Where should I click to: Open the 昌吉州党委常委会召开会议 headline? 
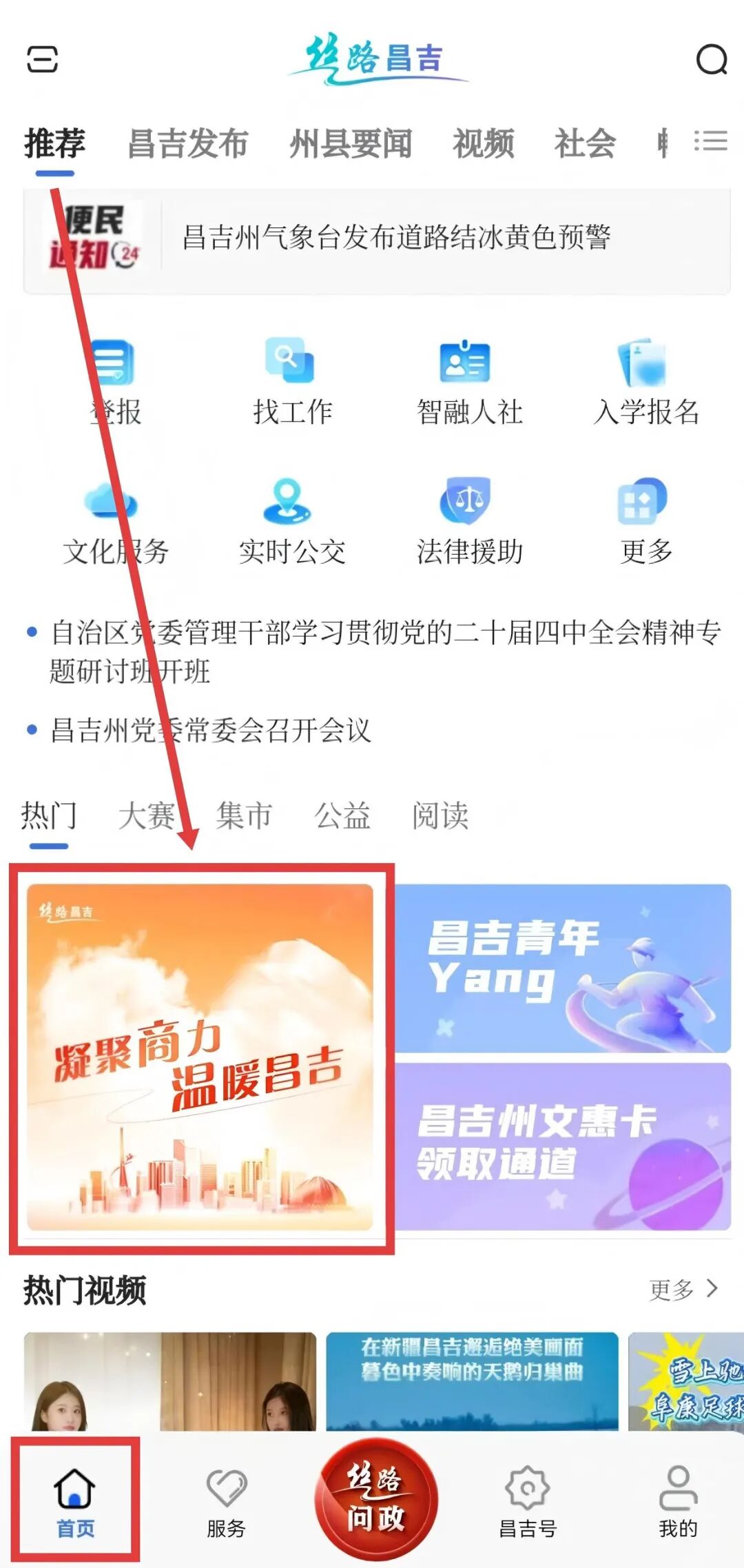pos(211,731)
